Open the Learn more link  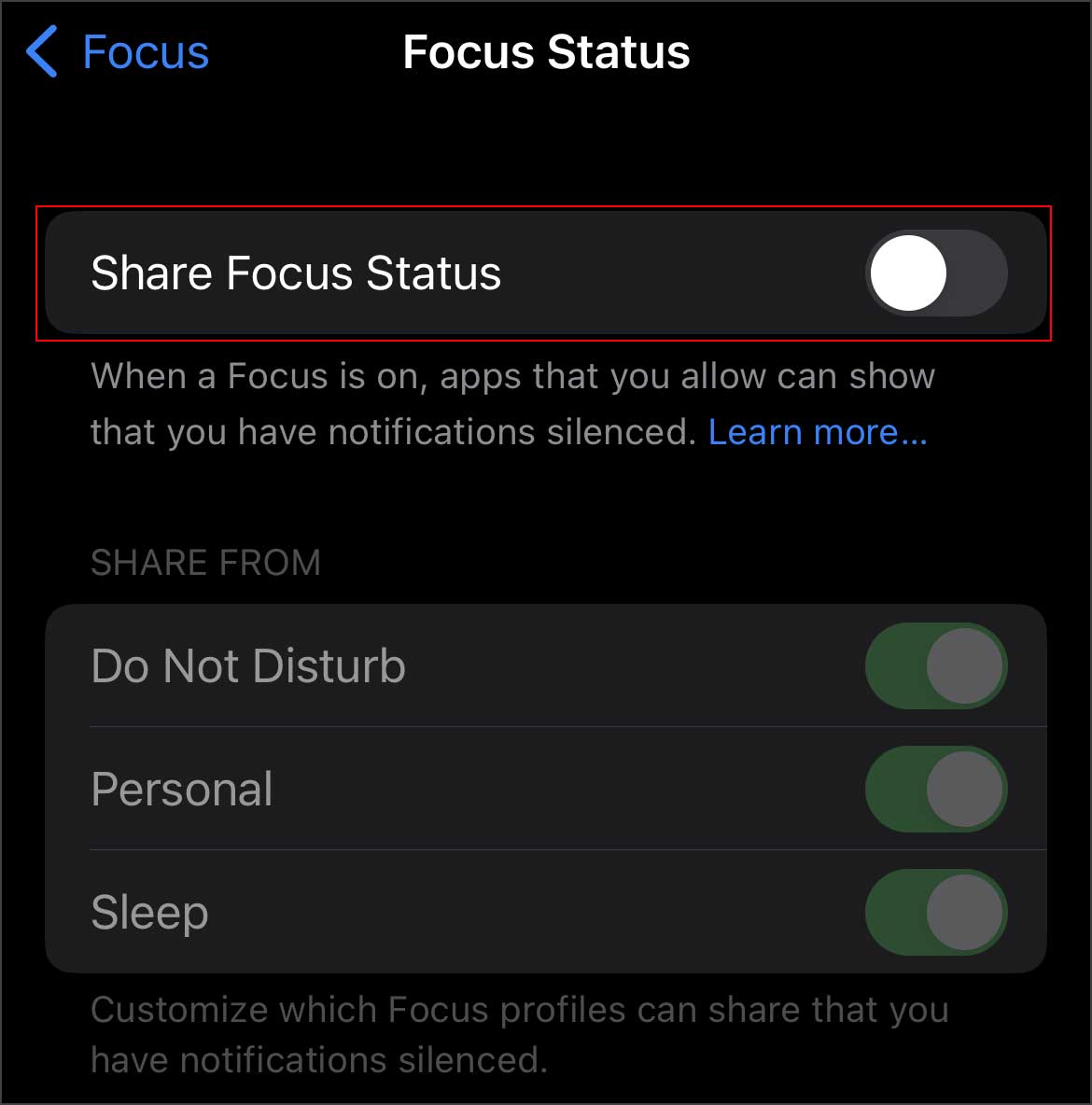coord(818,432)
